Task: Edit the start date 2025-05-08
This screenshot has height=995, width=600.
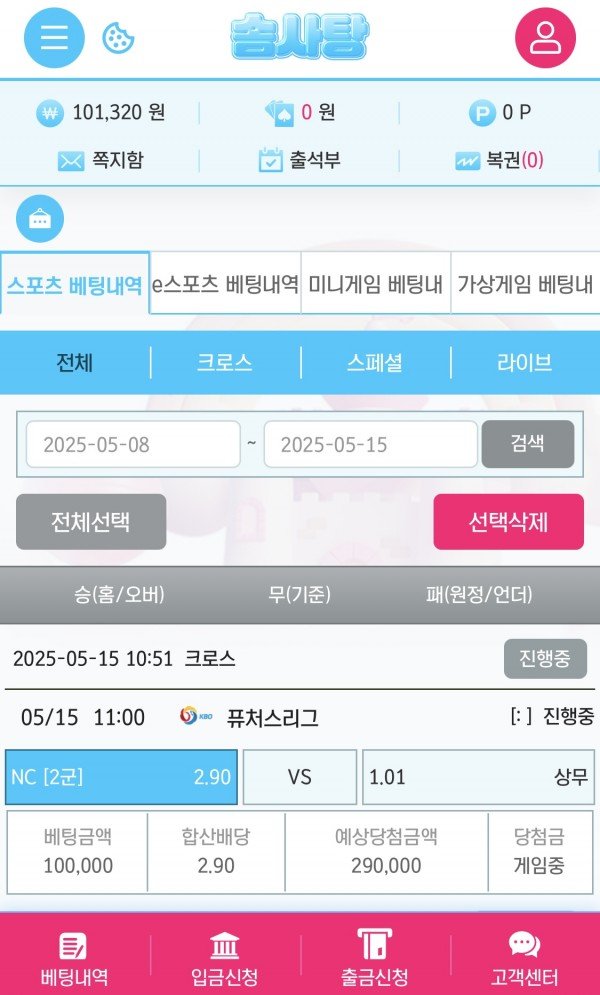Action: click(x=133, y=445)
